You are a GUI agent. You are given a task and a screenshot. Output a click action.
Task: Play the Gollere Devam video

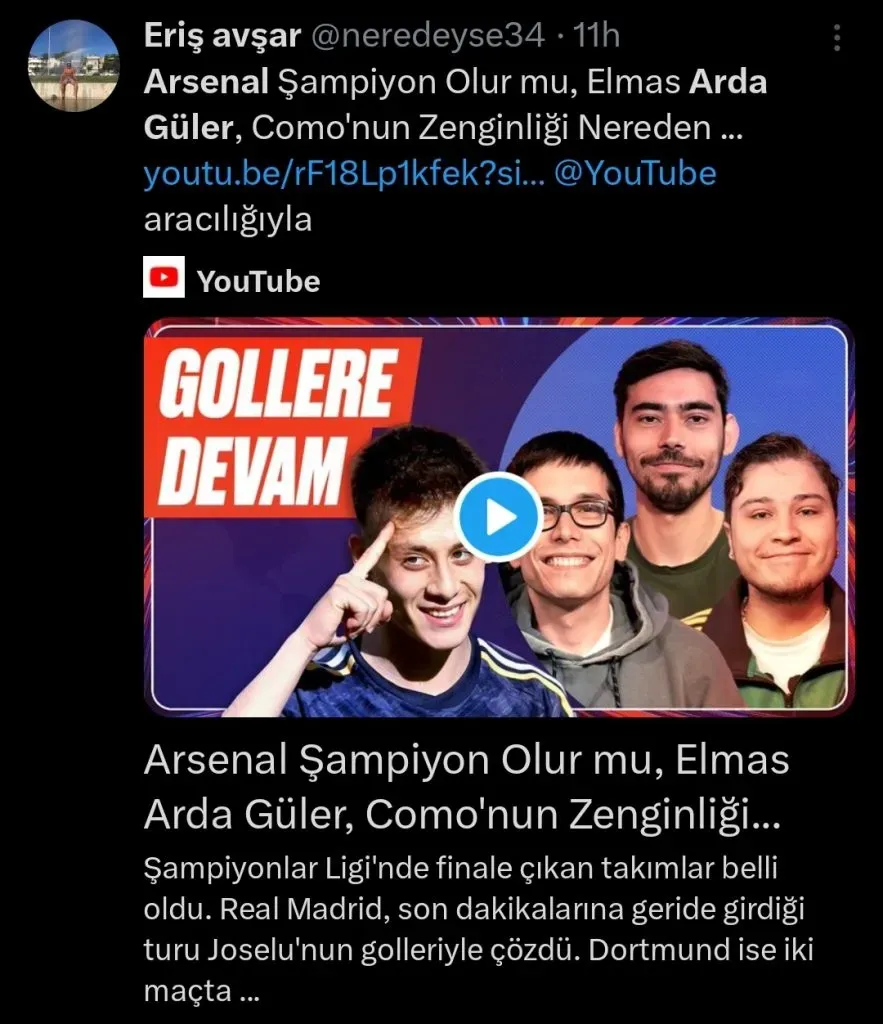click(498, 516)
